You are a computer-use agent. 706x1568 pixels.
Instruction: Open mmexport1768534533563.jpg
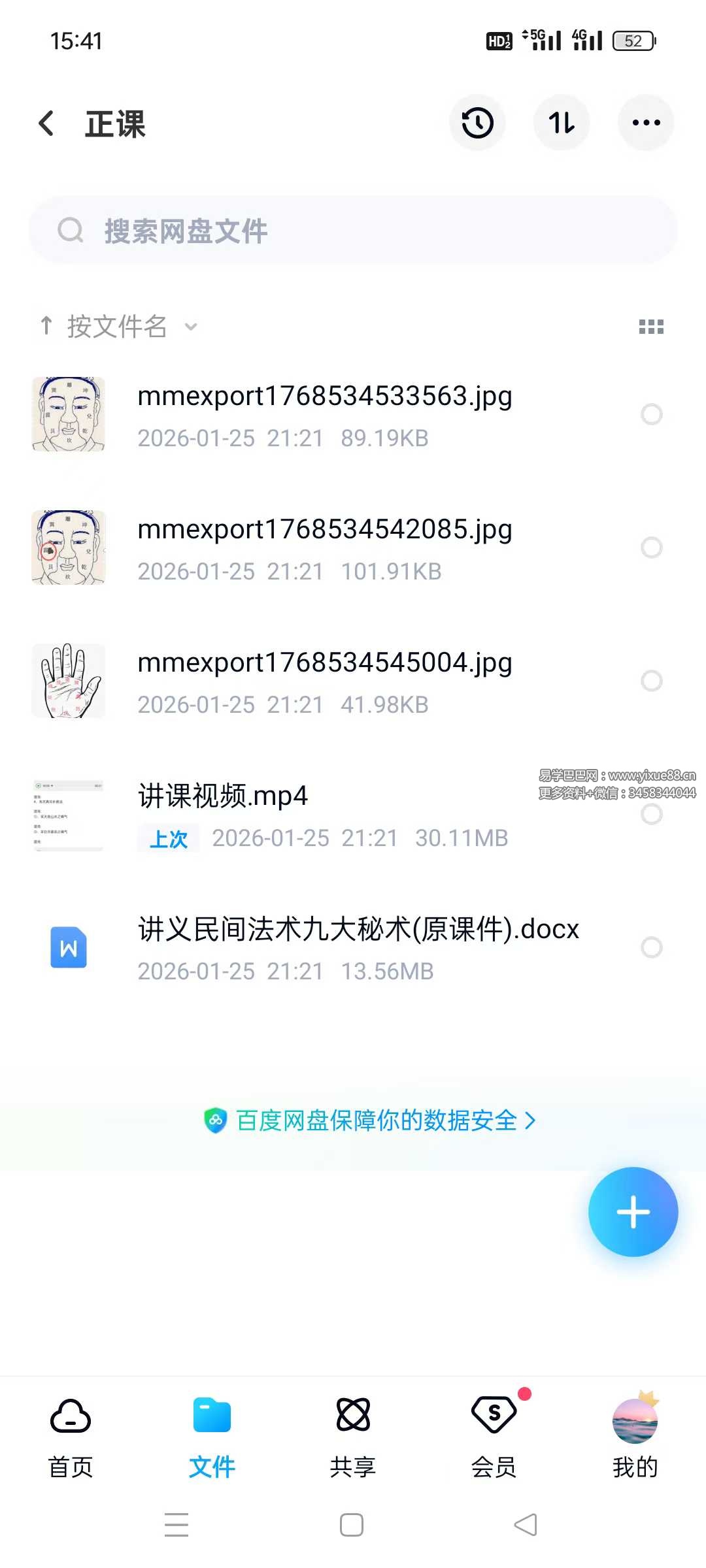tap(325, 414)
